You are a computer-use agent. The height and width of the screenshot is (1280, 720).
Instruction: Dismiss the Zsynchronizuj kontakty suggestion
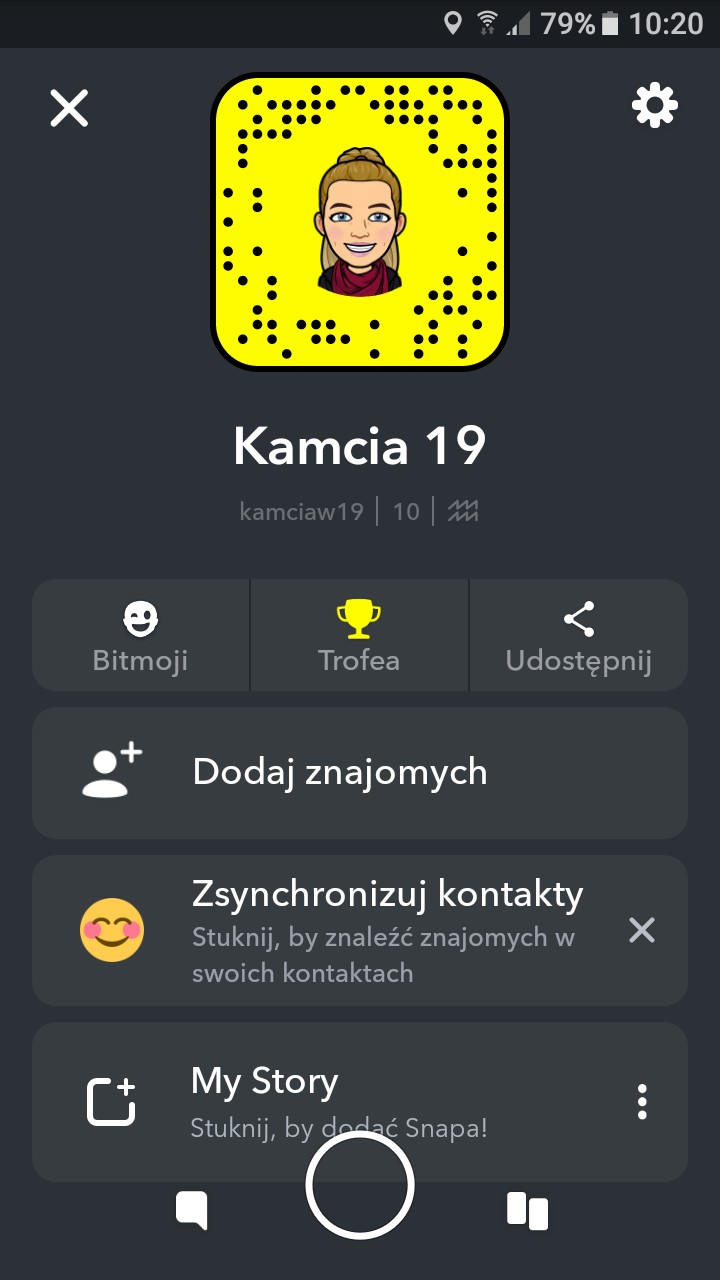point(641,930)
